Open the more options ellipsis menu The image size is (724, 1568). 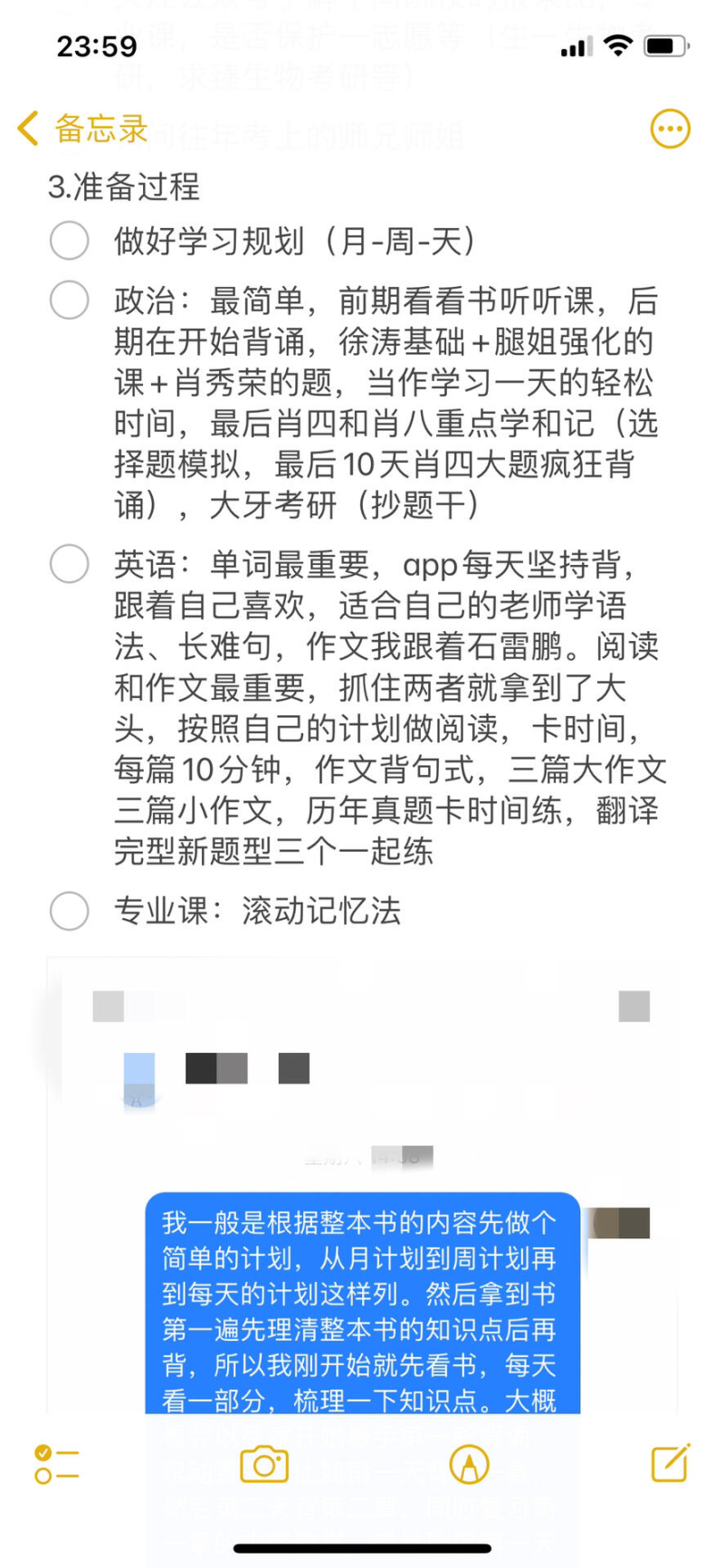click(x=670, y=129)
